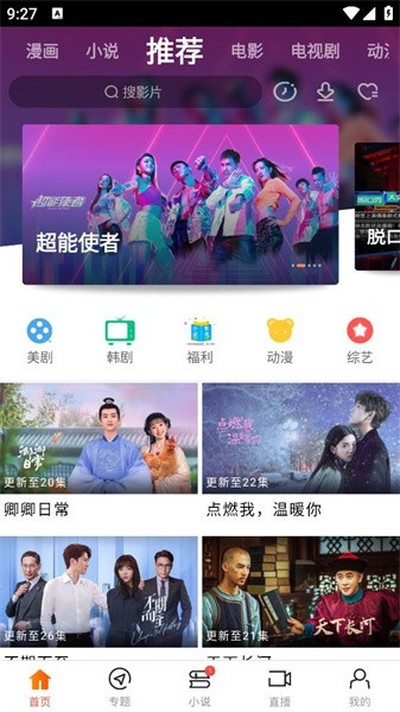Image resolution: width=400 pixels, height=712 pixels.
Task: Go to the 专题 bottom tab
Action: pos(120,687)
